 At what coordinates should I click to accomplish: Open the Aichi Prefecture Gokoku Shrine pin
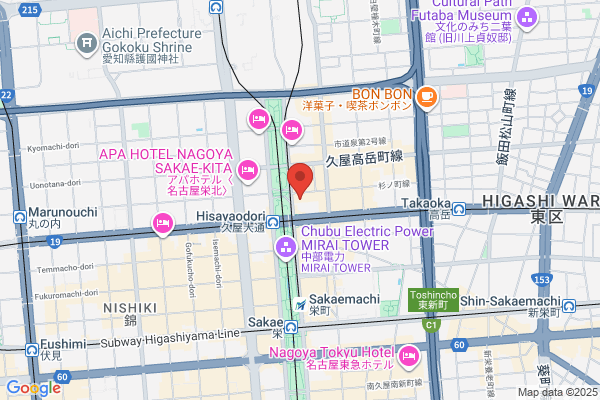tap(87, 44)
